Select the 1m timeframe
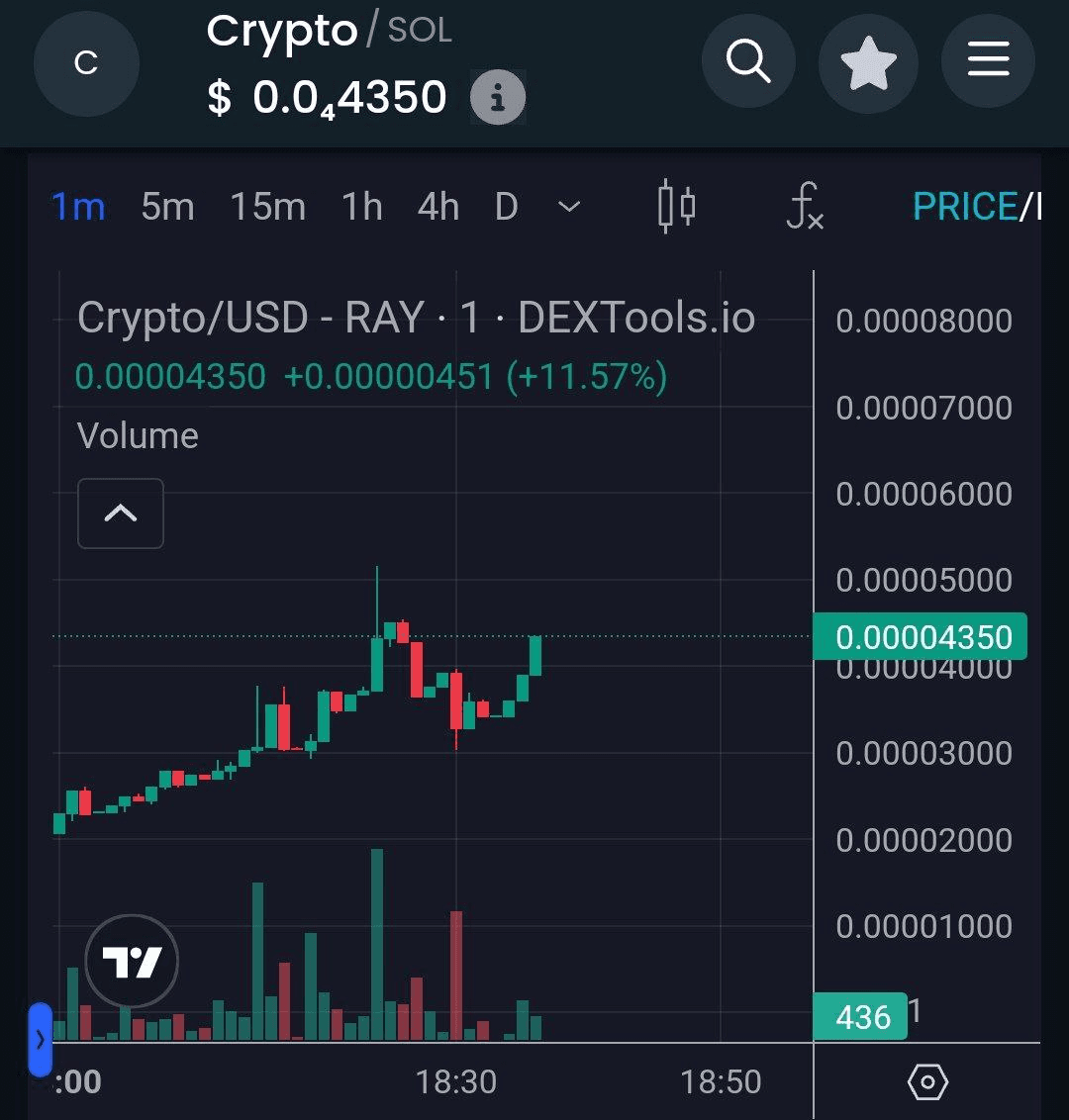1069x1120 pixels. (x=78, y=207)
